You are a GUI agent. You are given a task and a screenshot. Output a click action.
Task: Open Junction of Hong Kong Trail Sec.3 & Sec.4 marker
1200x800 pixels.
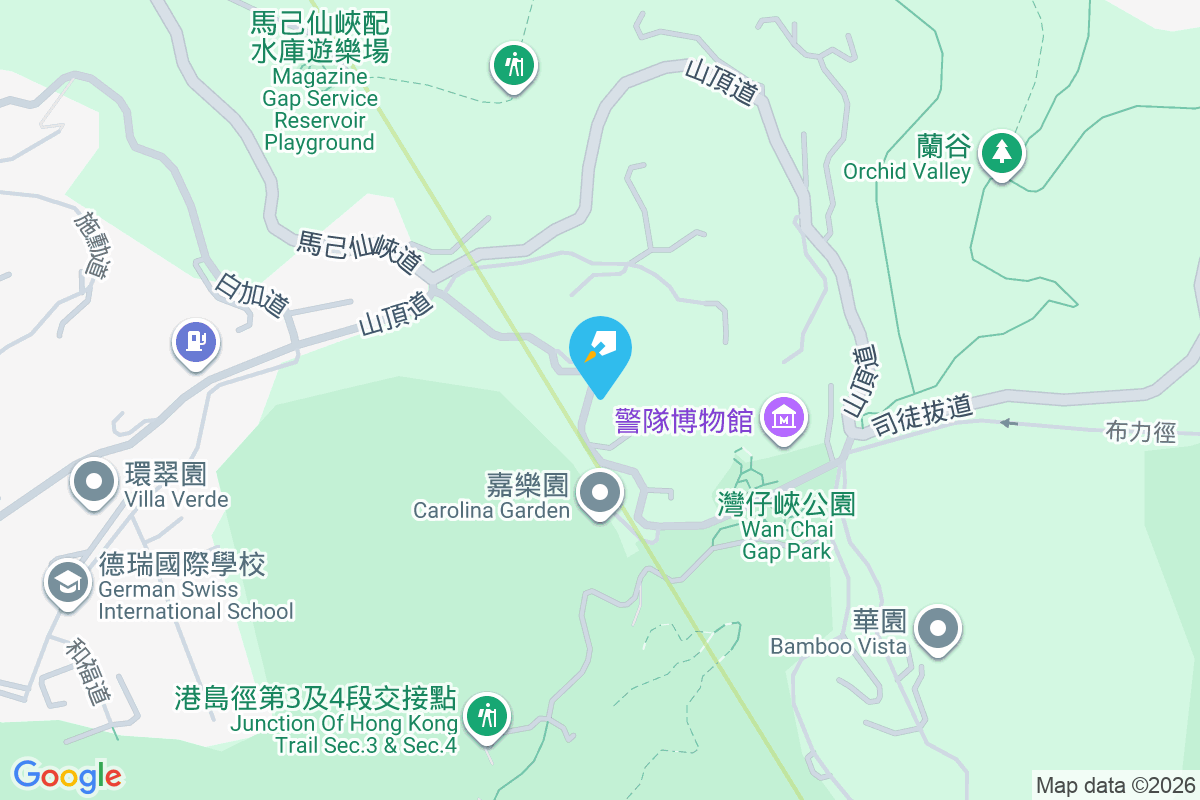(x=487, y=716)
